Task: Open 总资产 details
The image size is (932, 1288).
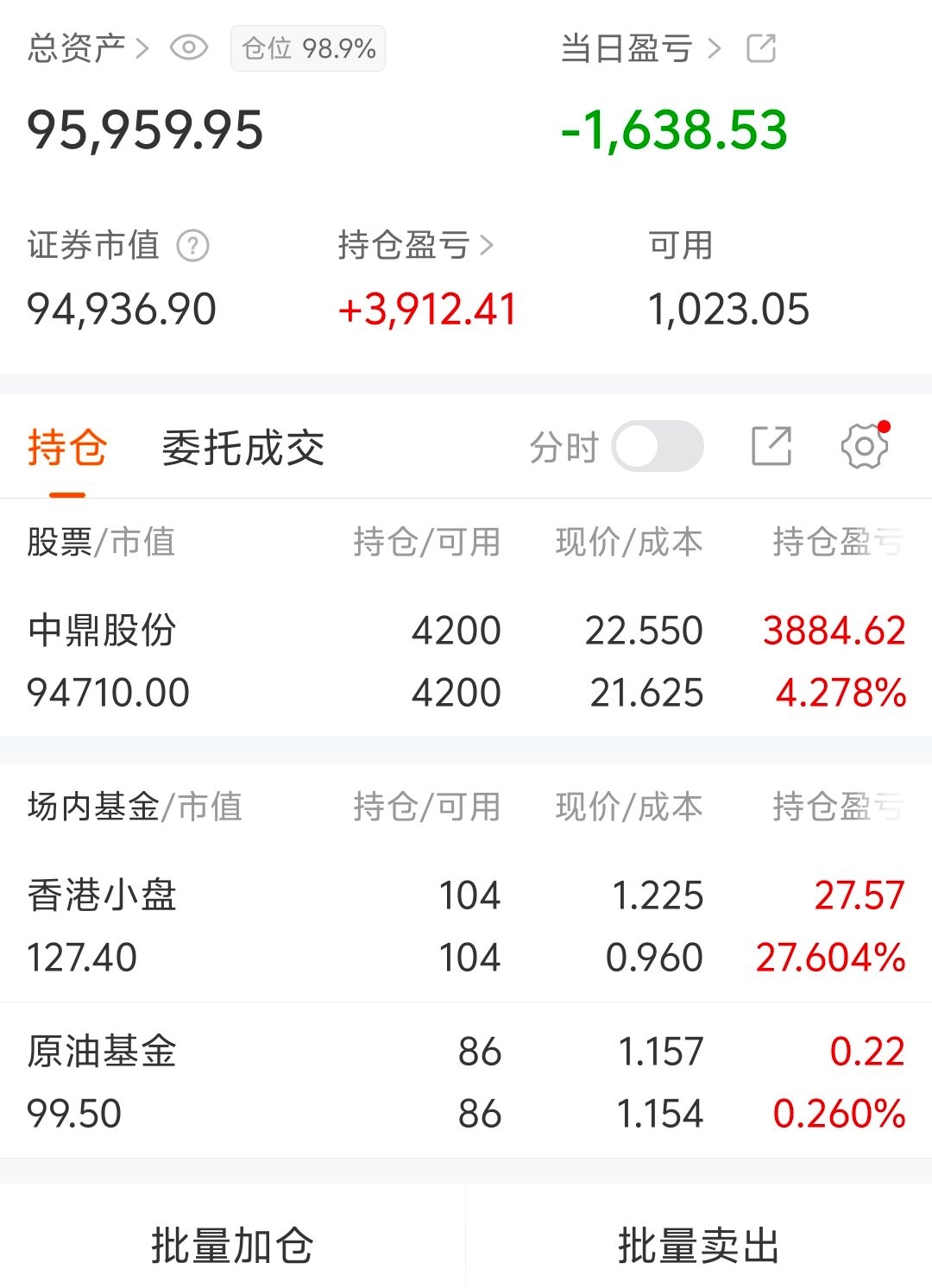Action: coord(88,48)
